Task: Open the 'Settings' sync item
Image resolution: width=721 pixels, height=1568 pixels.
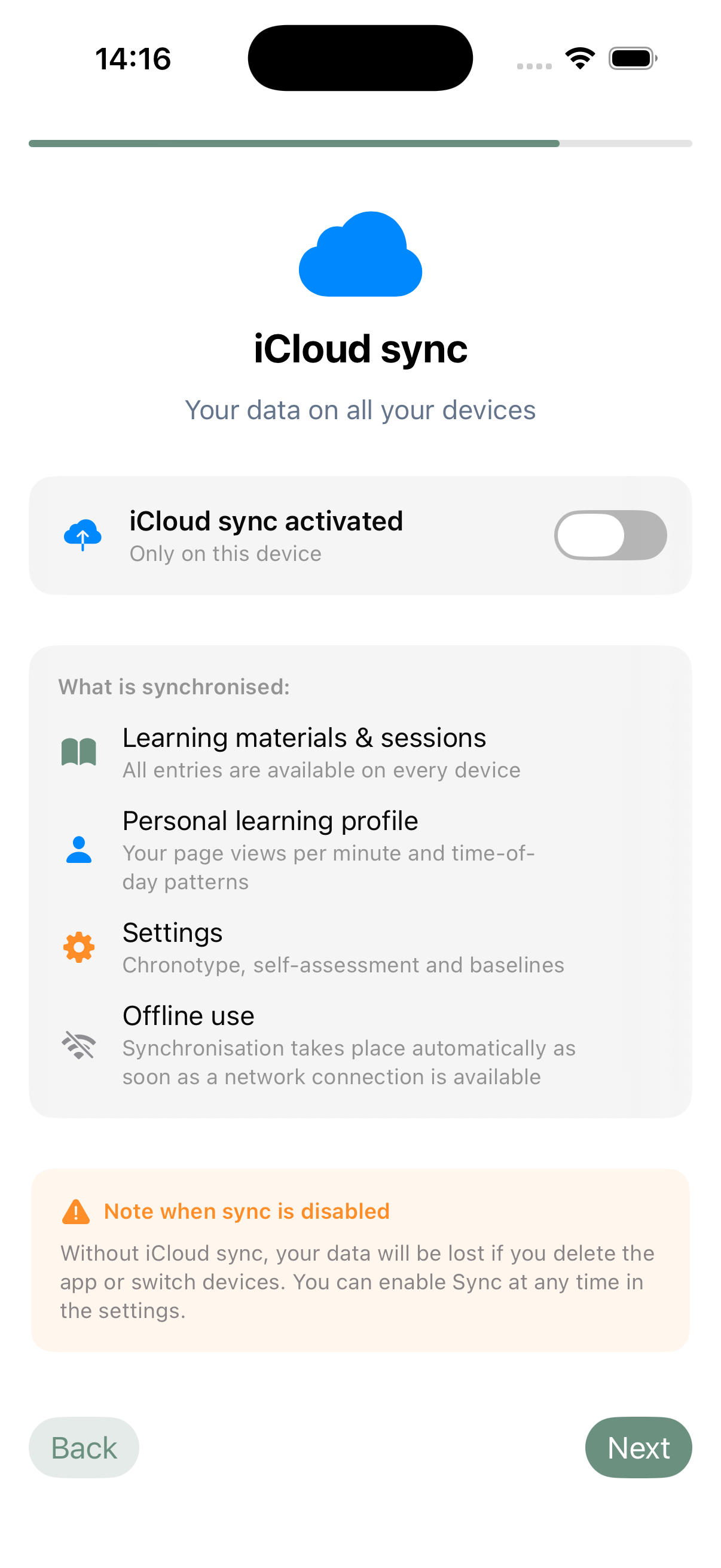Action: pyautogui.click(x=304, y=947)
